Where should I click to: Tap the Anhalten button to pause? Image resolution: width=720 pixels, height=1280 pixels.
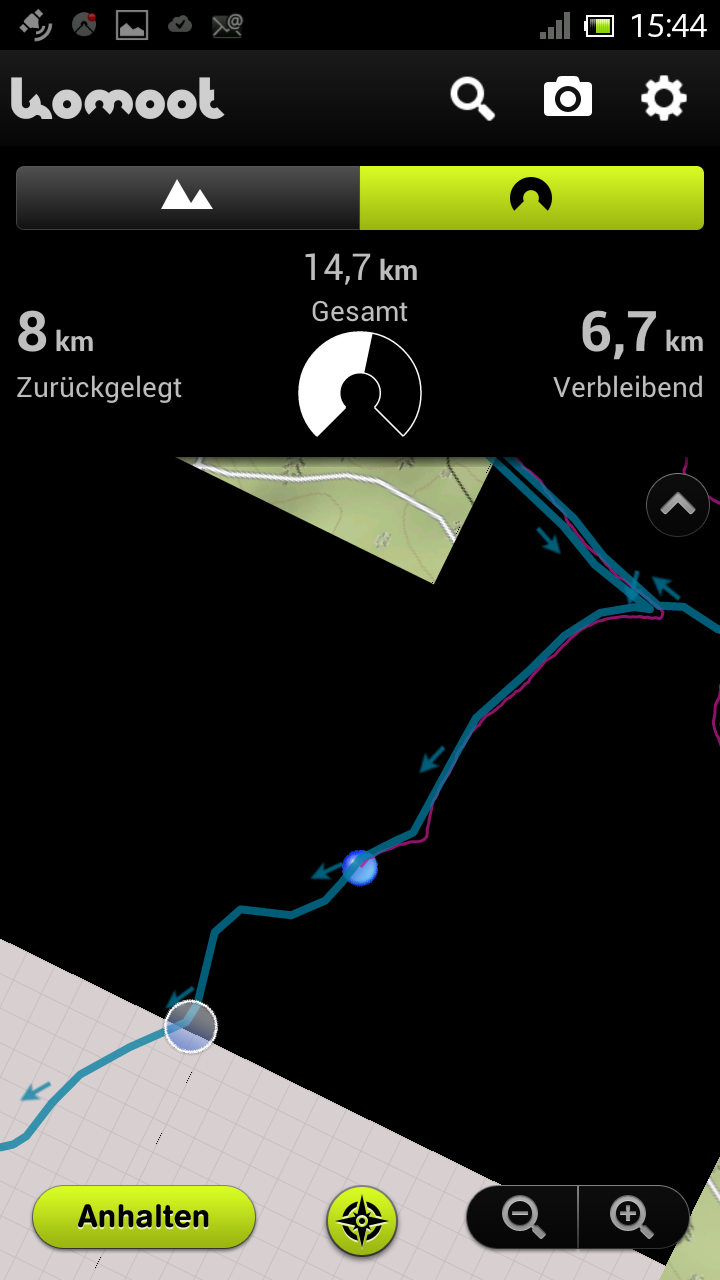coord(144,1217)
